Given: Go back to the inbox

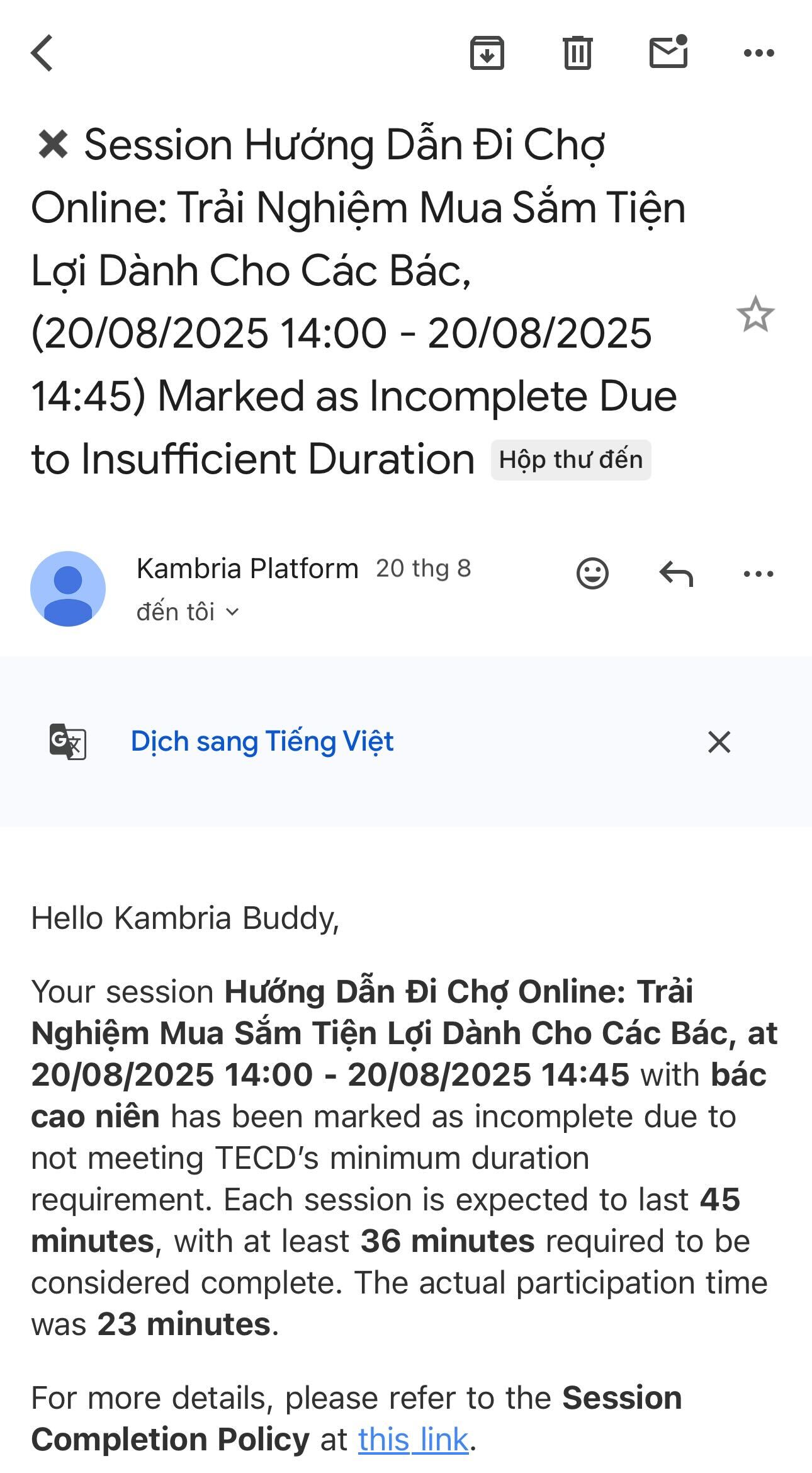Looking at the screenshot, I should tap(42, 53).
